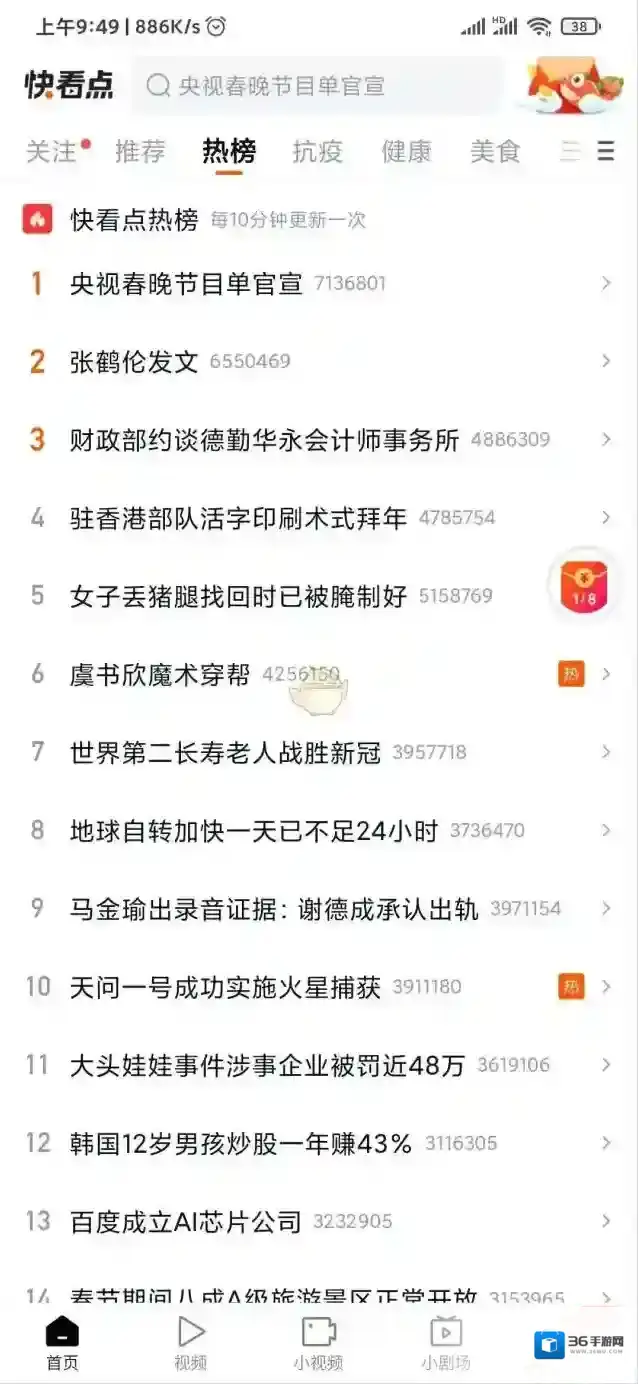Screen dimensions: 638x1384
Task: Switch to the 推荐 tab
Action: pyautogui.click(x=140, y=151)
